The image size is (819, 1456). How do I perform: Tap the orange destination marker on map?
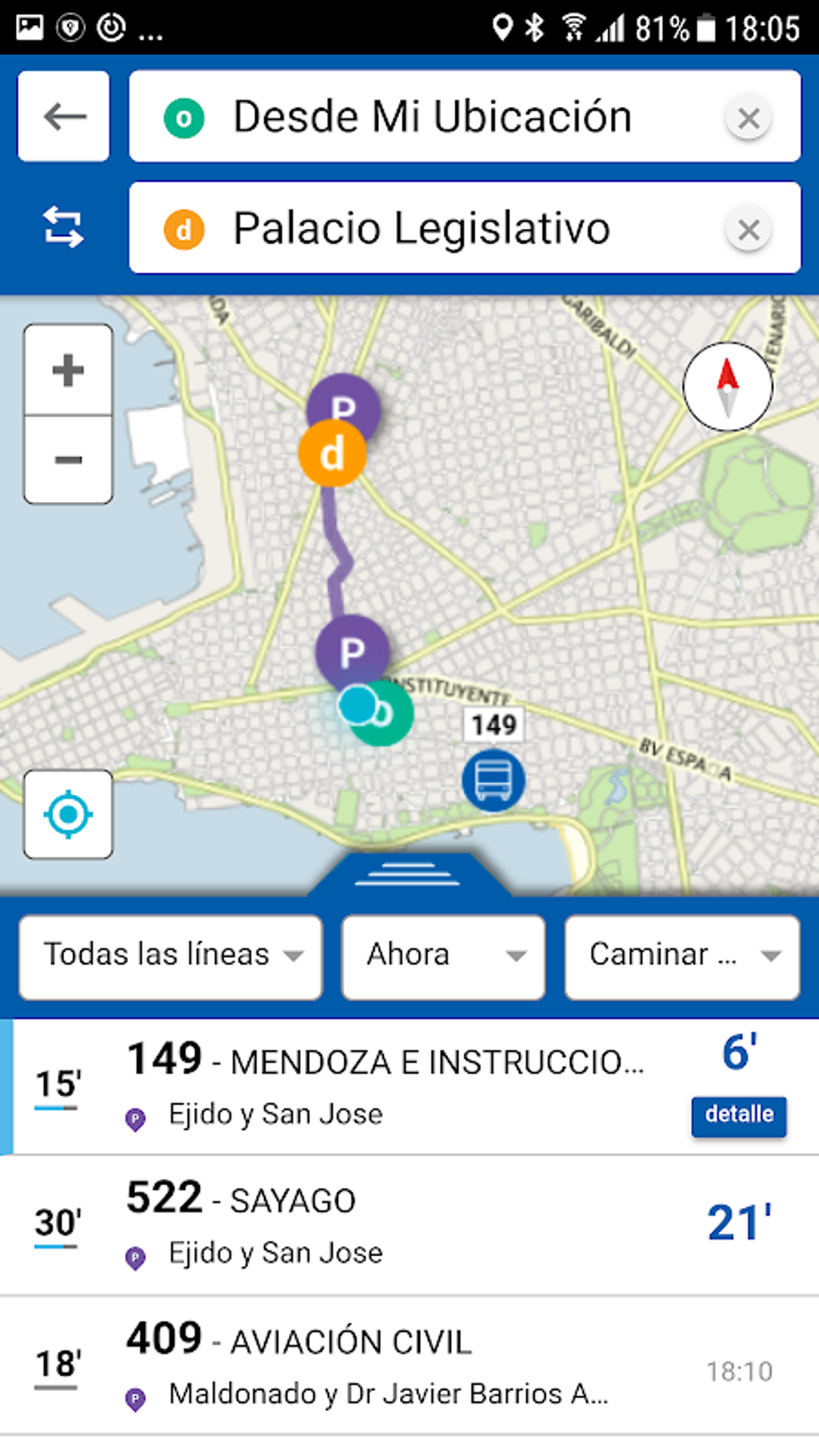click(332, 455)
